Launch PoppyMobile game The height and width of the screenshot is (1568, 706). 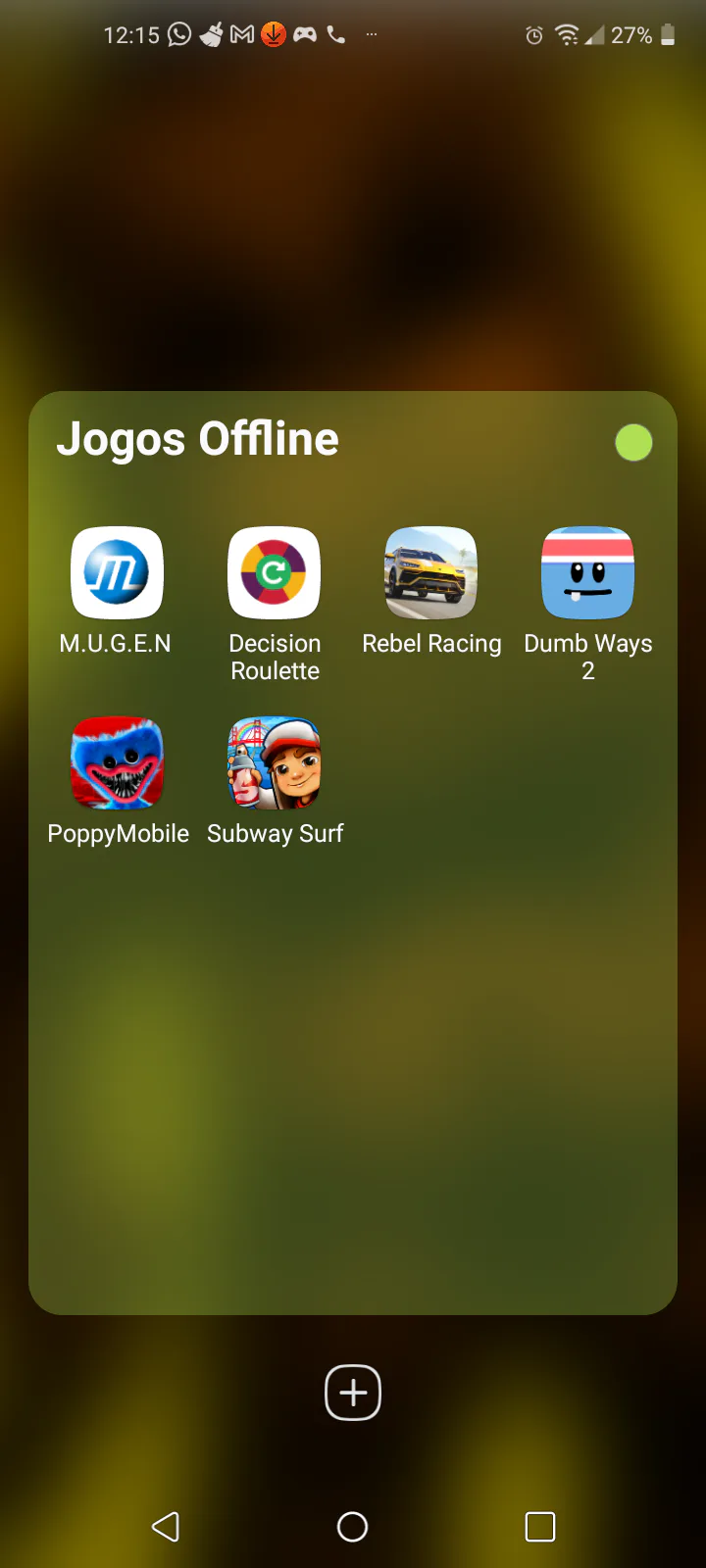117,763
